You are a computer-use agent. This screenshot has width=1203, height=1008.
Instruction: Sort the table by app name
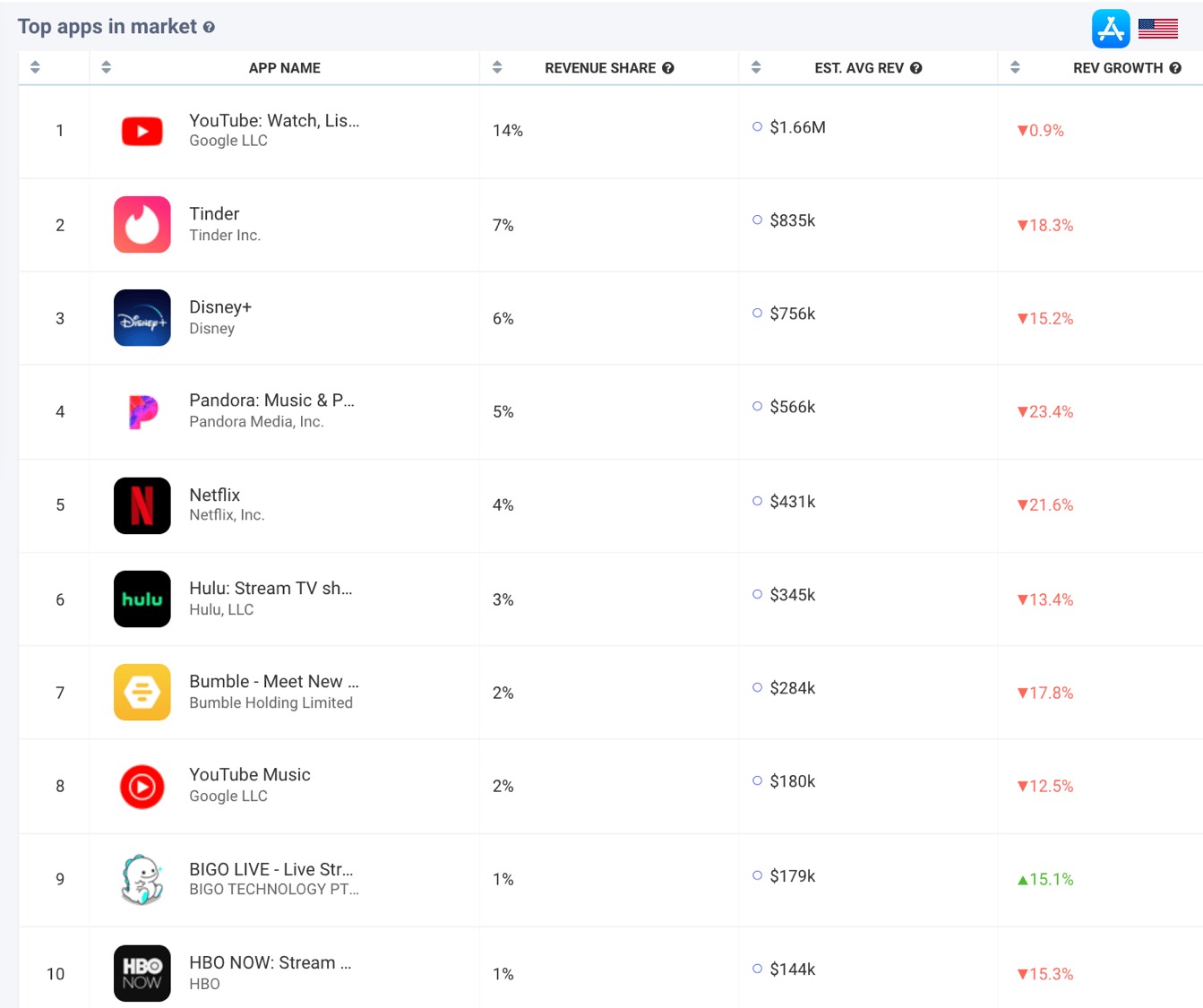pyautogui.click(x=107, y=67)
